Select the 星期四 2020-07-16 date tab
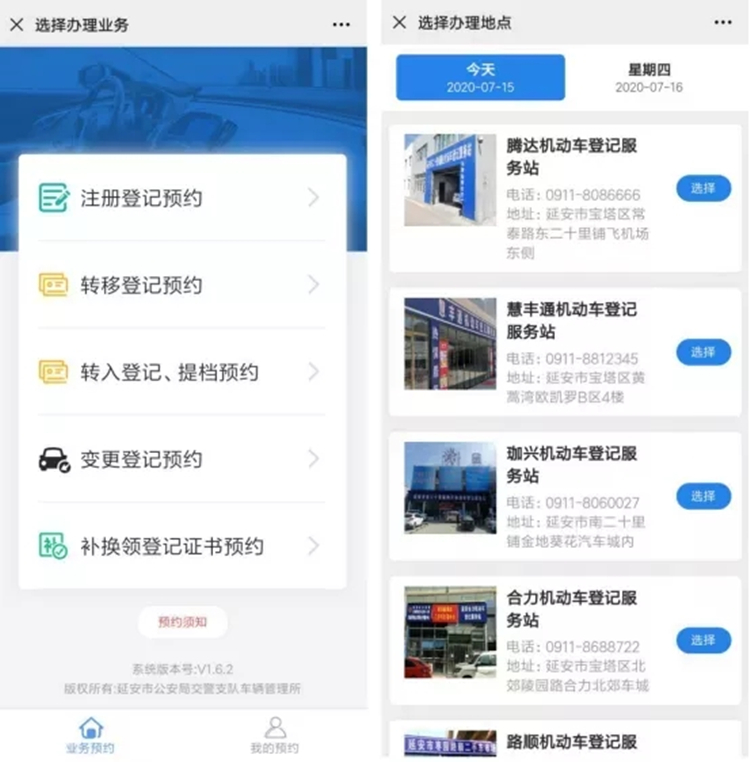Image resolution: width=750 pixels, height=762 pixels. pos(649,77)
